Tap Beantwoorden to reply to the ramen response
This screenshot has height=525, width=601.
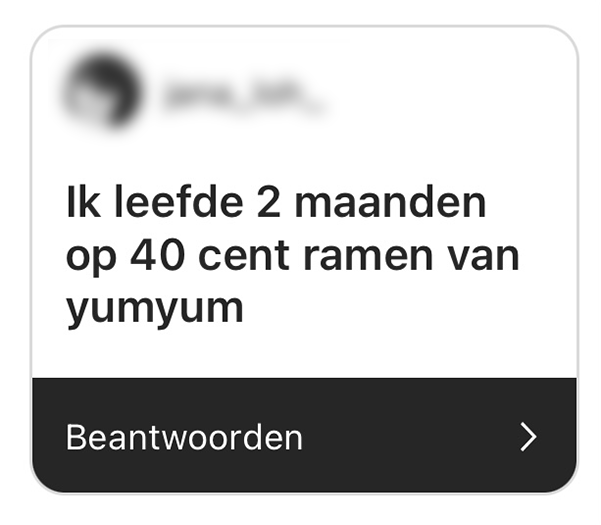(x=185, y=438)
